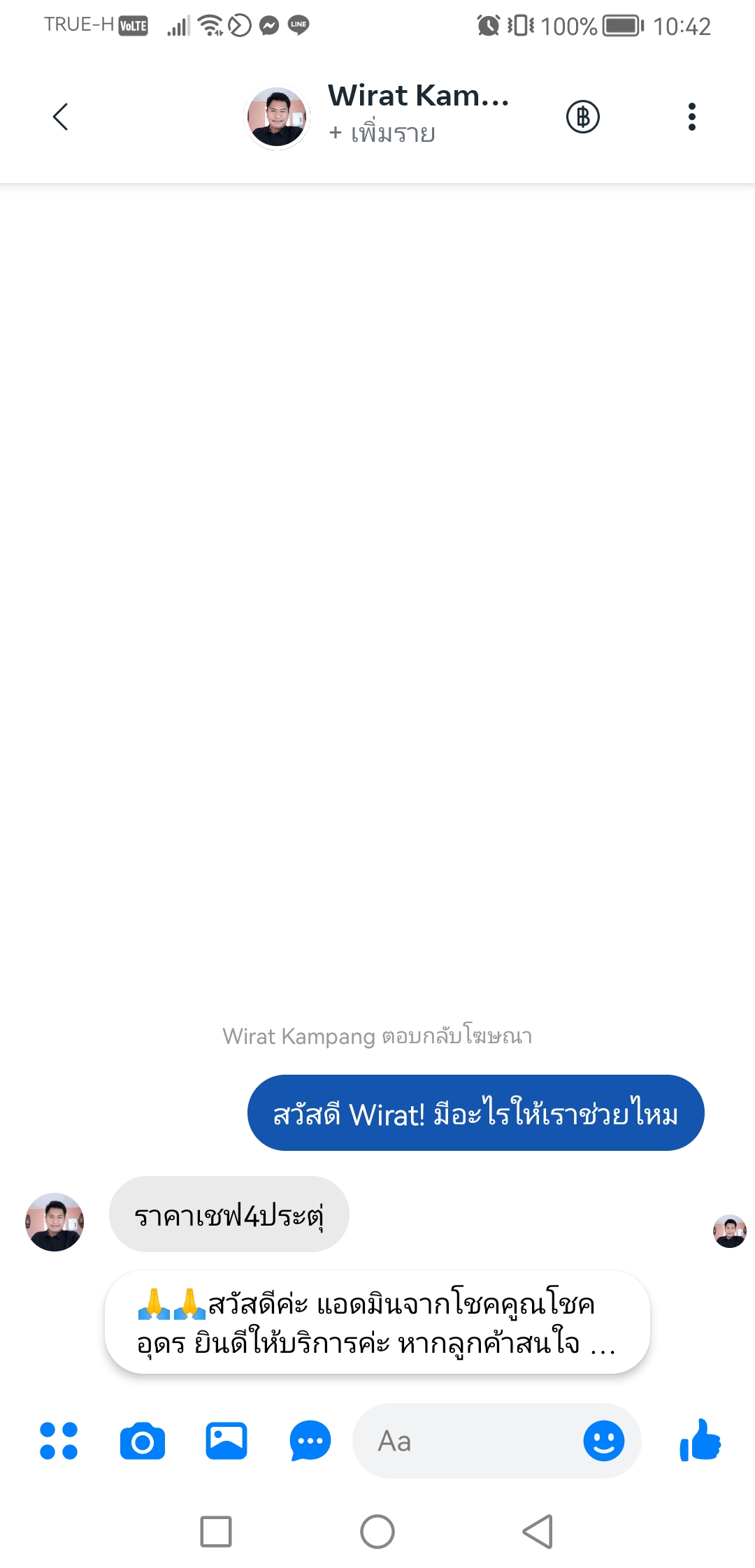Screen dimensions: 755x1568
Task: Open the Baht payment icon
Action: pos(582,117)
